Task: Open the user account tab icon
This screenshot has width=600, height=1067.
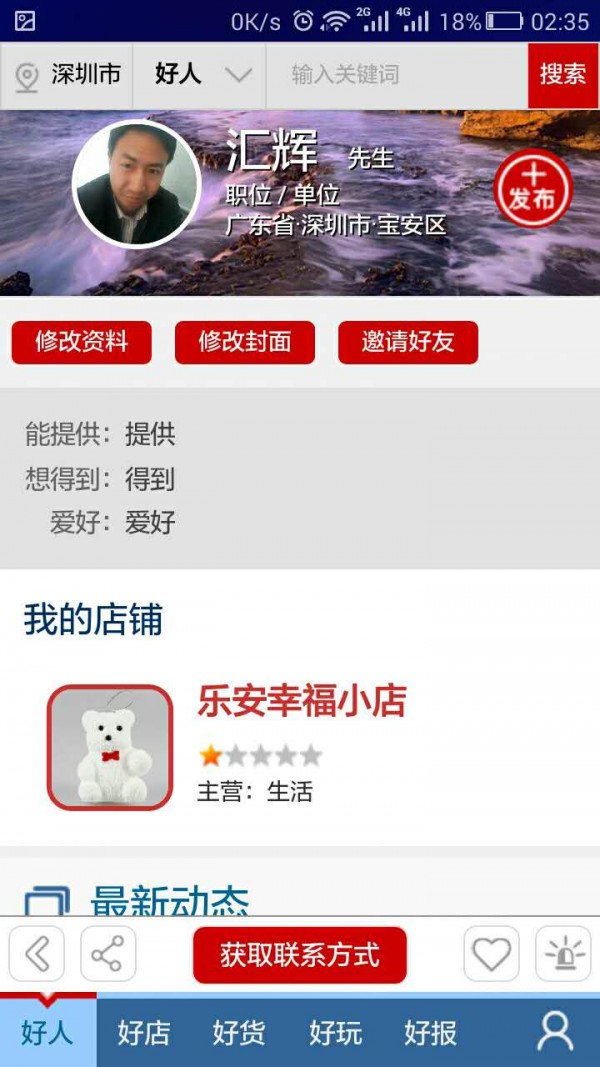Action: coord(555,1032)
